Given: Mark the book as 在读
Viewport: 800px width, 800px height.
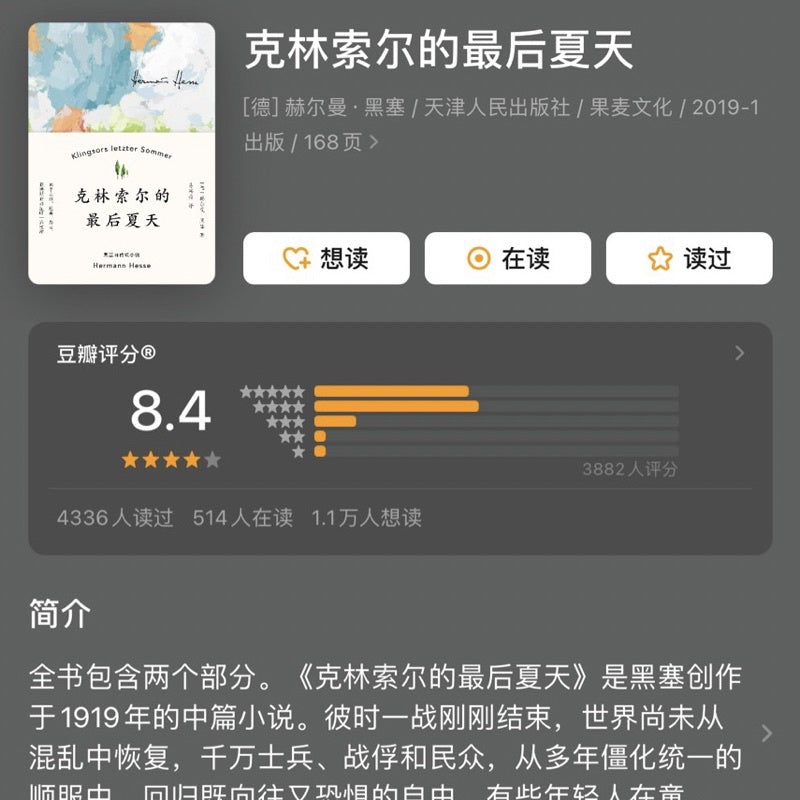Looking at the screenshot, I should [507, 258].
